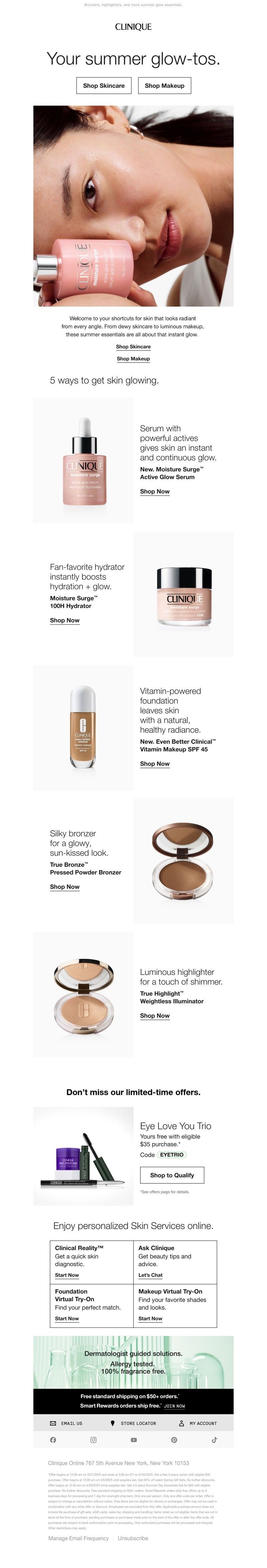Shop Now for True Highlight Weightless Illuminator
Screen dimensions: 267x1568
pos(155,1015)
